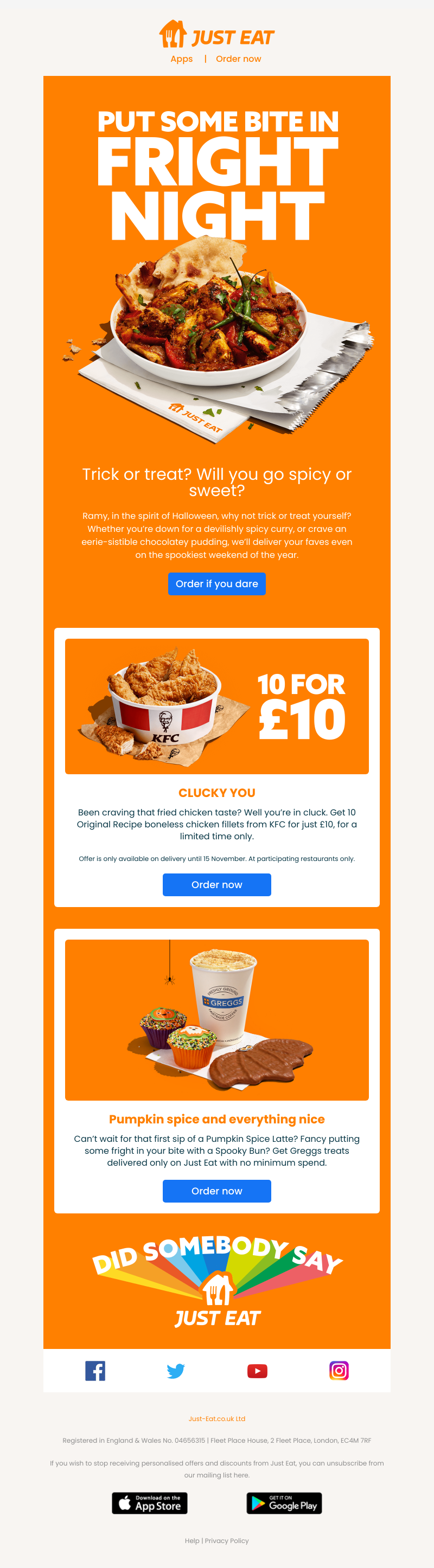Visit Just Eat's Facebook page
The image size is (434, 1568).
pyautogui.click(x=95, y=1371)
